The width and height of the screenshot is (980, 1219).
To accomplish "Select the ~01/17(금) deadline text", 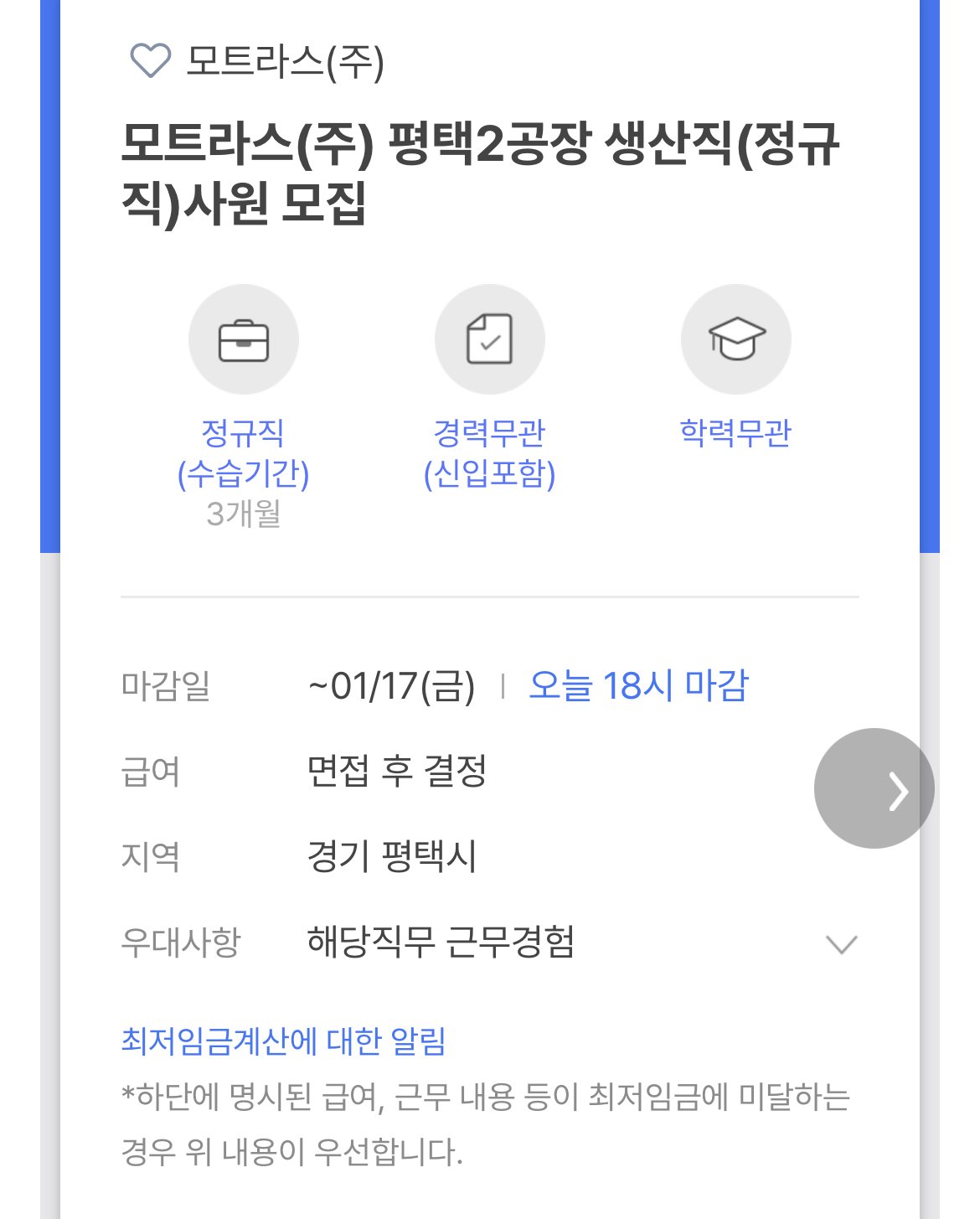I will 389,687.
